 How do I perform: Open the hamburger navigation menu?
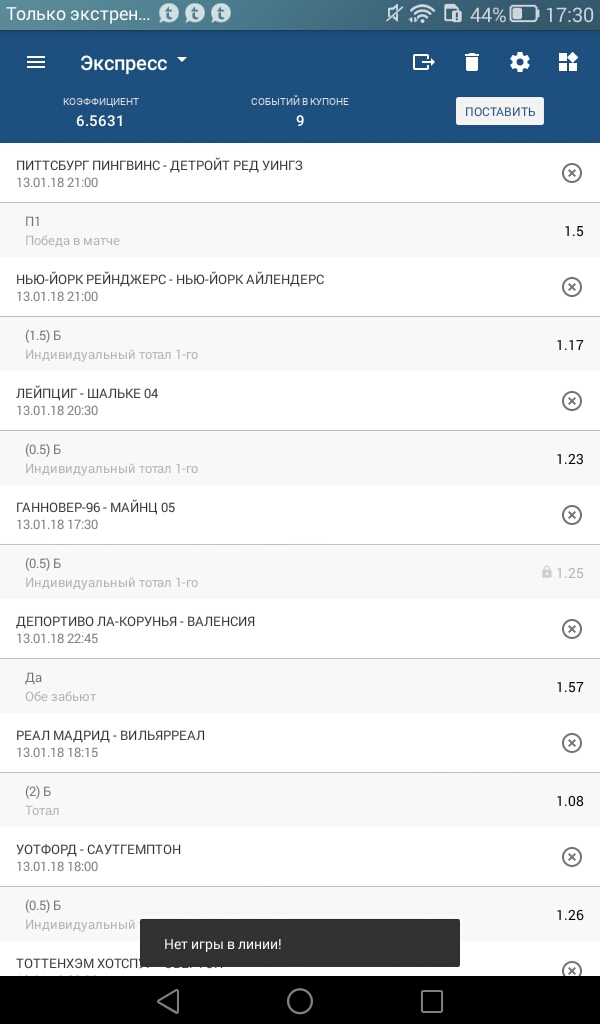(36, 62)
